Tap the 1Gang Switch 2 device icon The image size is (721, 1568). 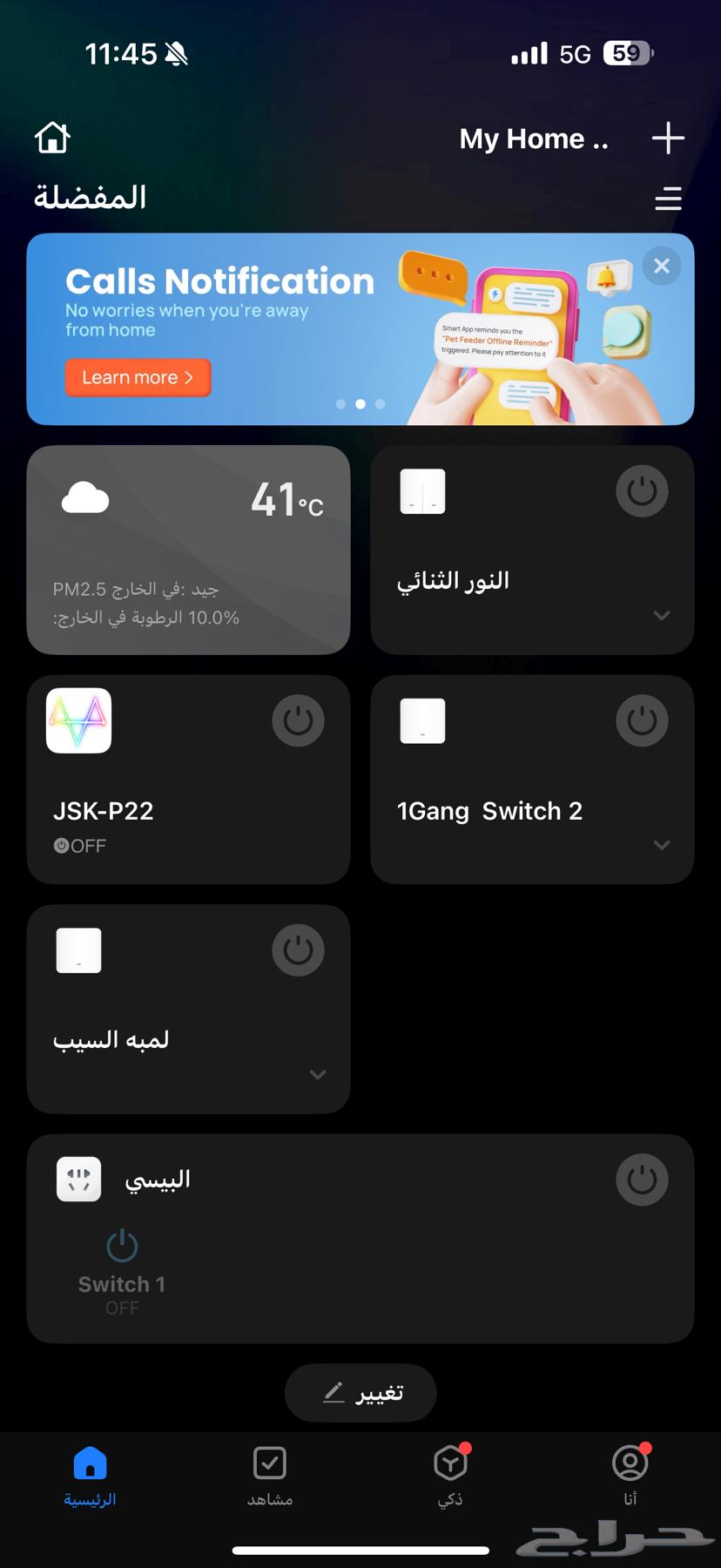coord(422,720)
